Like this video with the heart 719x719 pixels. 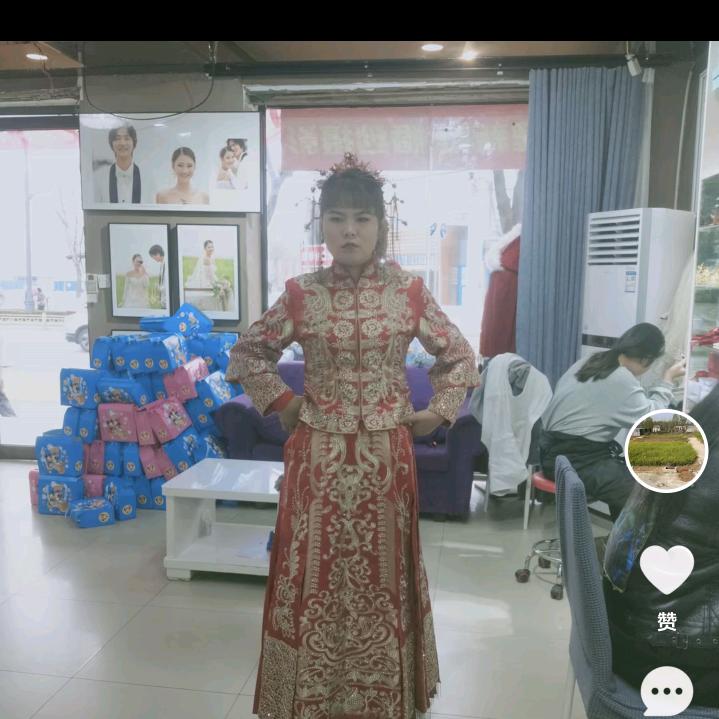click(x=666, y=569)
